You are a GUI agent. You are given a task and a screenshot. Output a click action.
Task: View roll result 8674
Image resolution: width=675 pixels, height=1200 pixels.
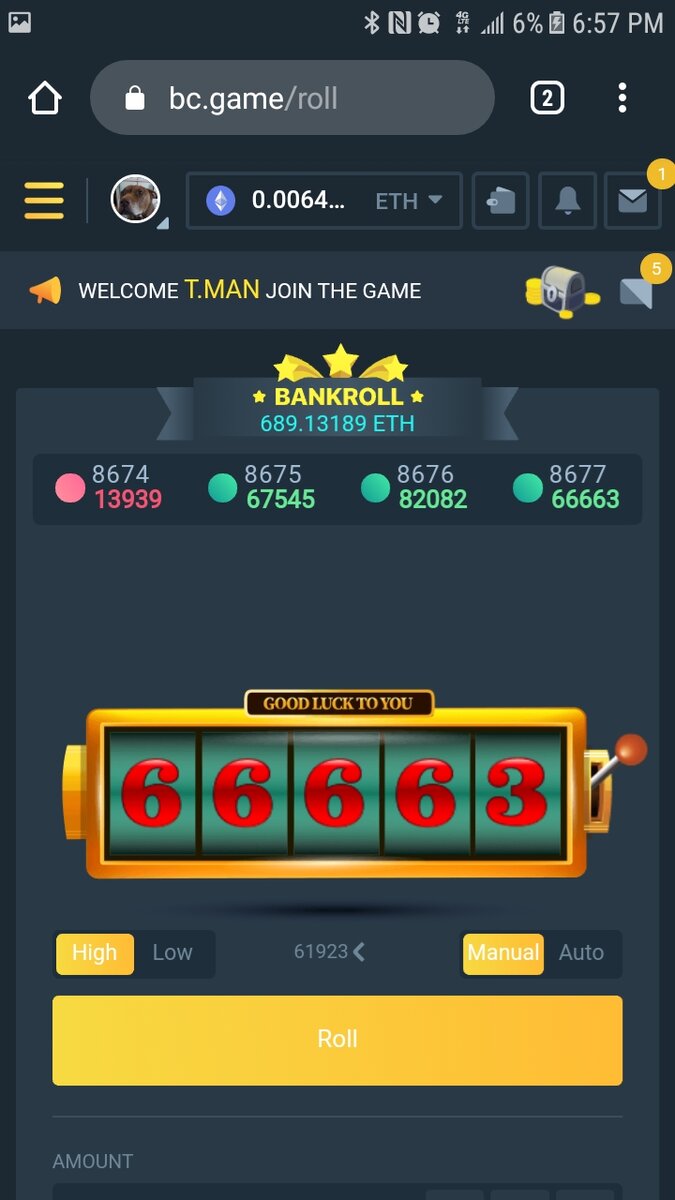pos(110,487)
